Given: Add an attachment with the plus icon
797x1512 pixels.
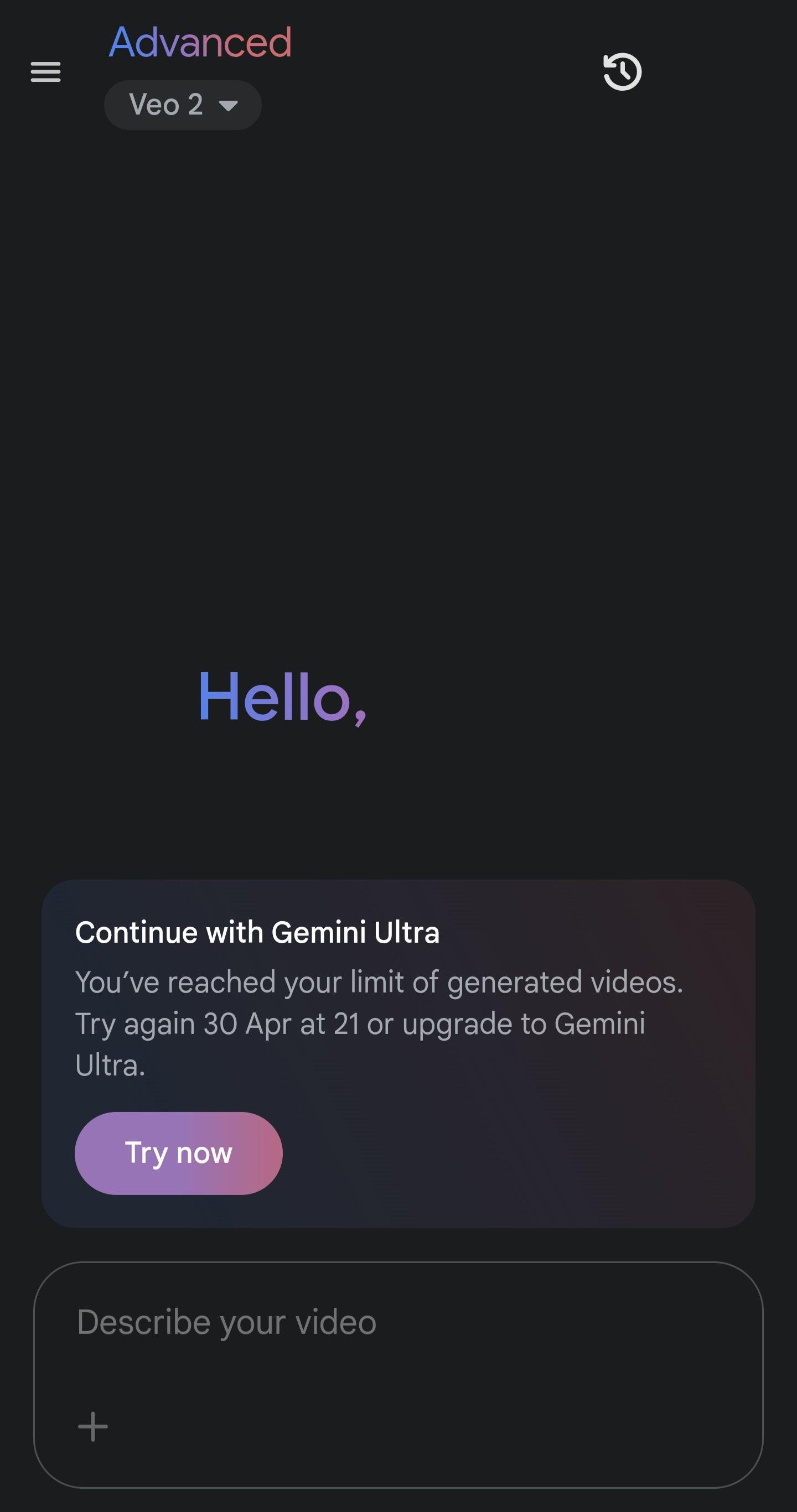Looking at the screenshot, I should pos(93,1426).
